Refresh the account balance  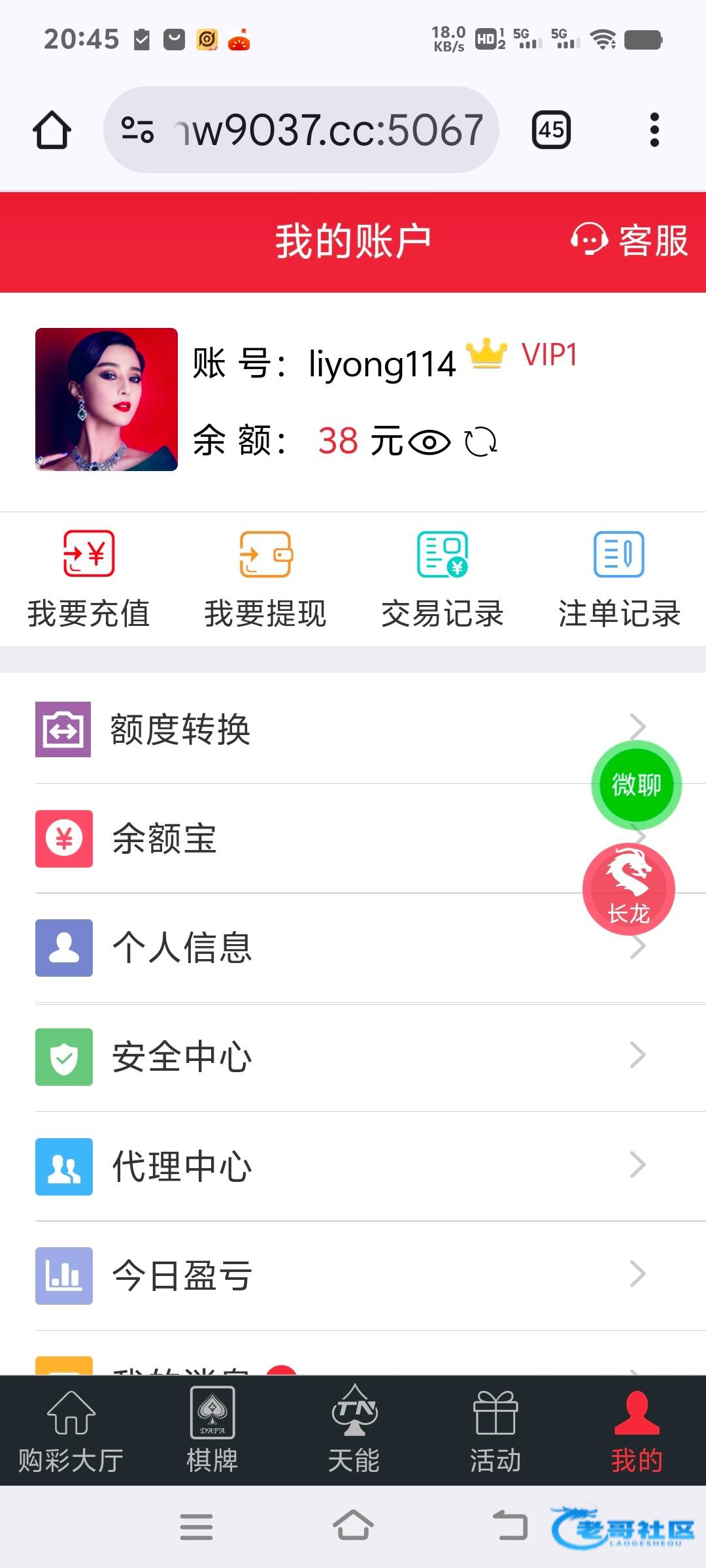click(480, 442)
